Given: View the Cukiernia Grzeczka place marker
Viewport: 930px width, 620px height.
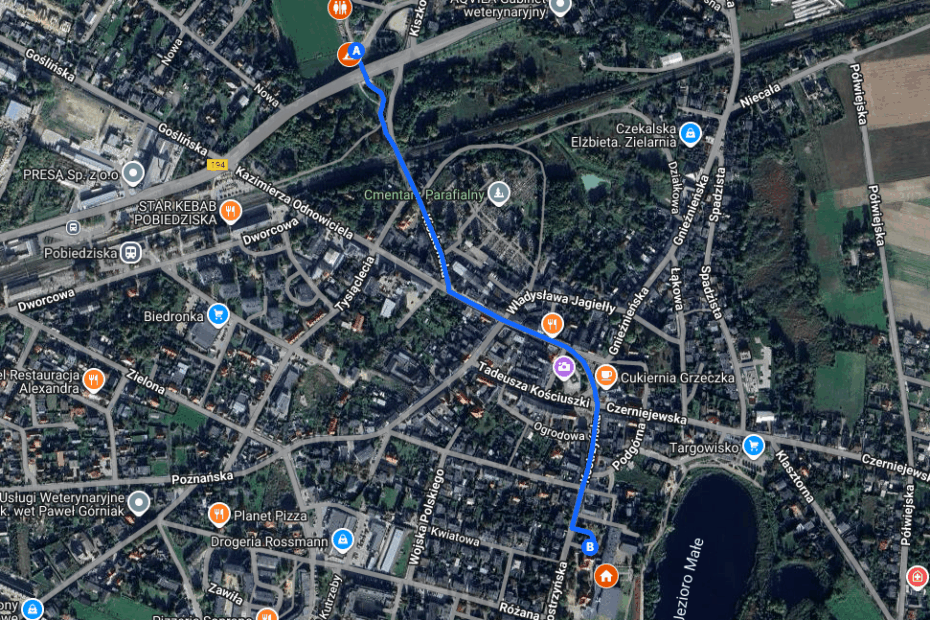Looking at the screenshot, I should point(605,377).
